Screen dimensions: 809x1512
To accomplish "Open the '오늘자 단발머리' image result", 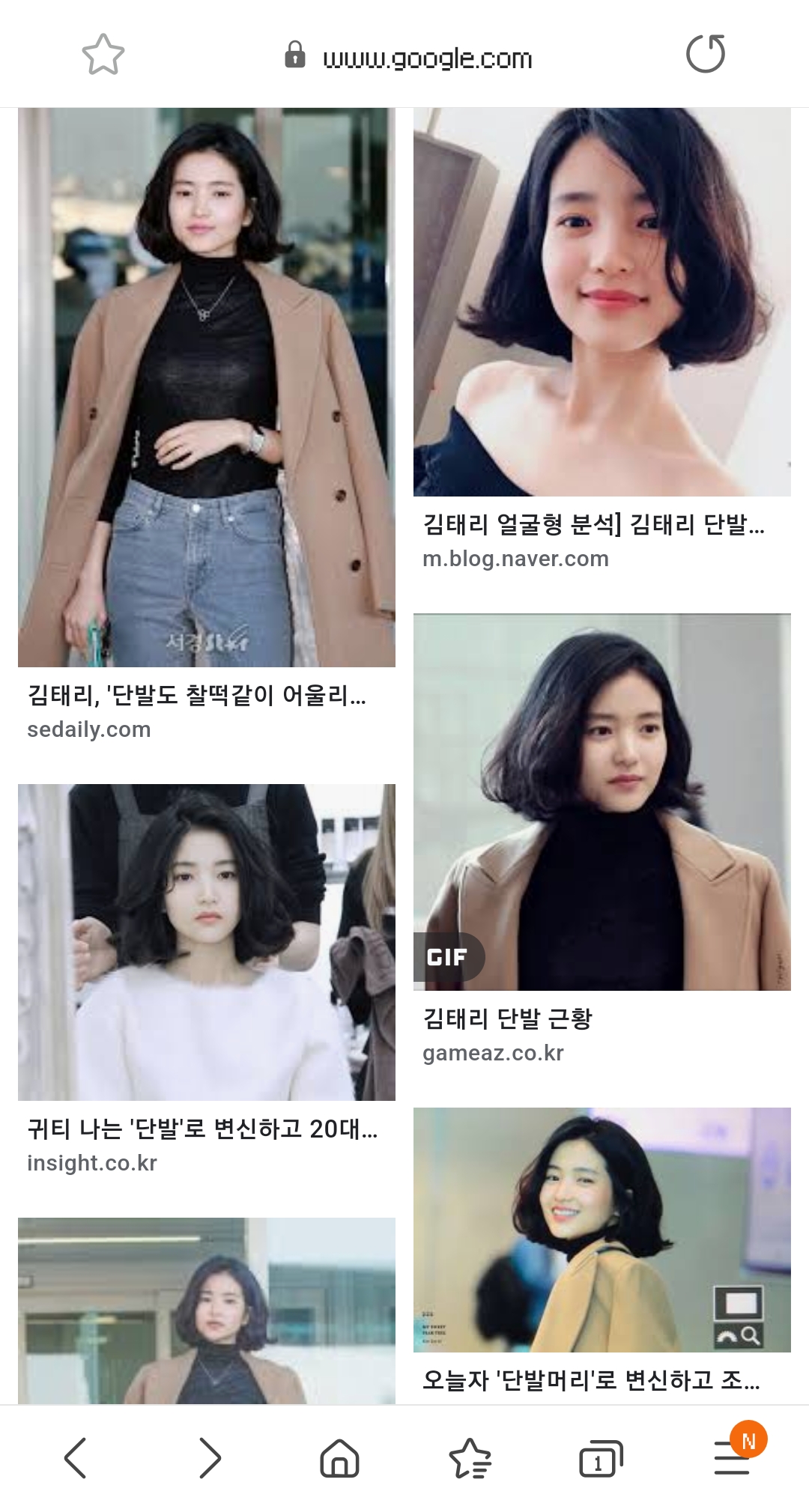I will [602, 1230].
